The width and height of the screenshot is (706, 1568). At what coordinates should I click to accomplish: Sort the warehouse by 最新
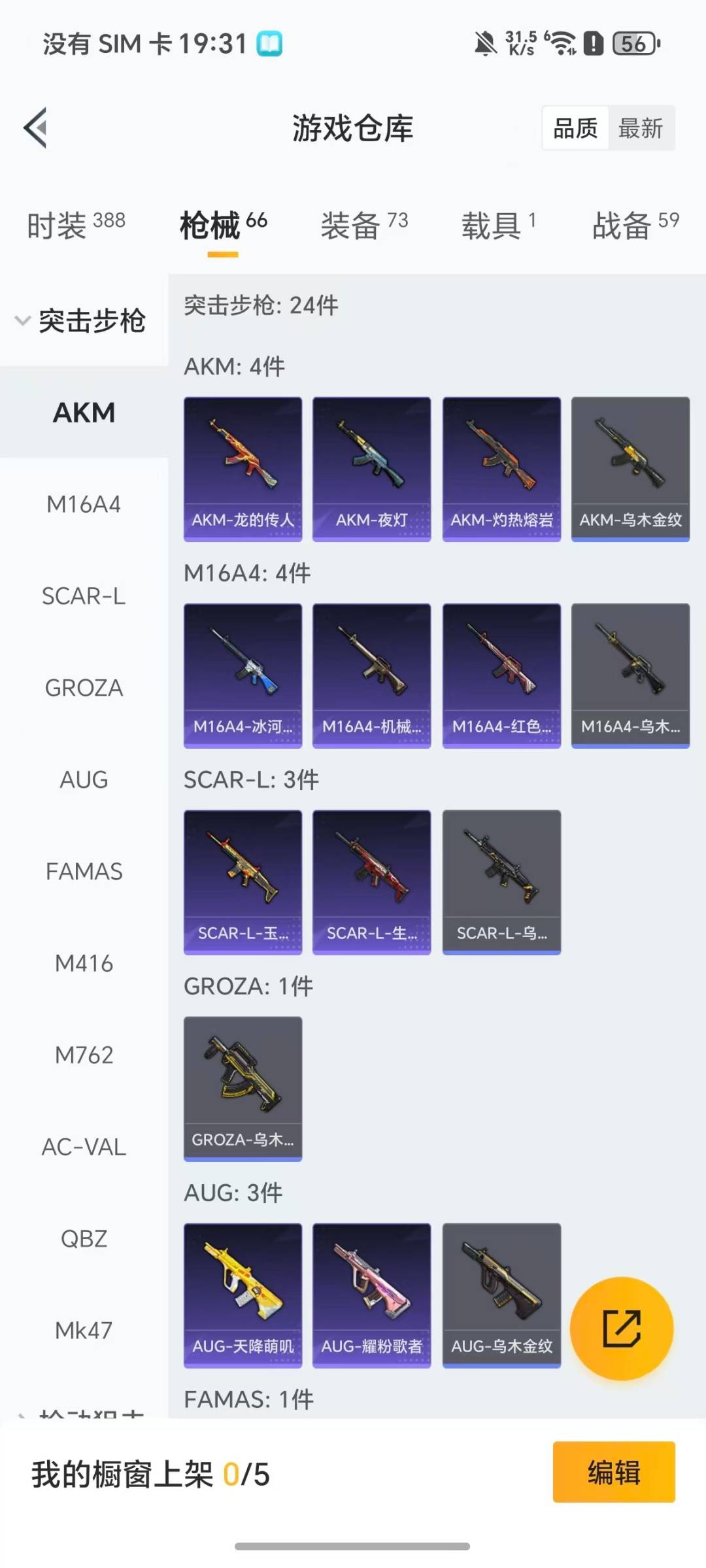(641, 128)
